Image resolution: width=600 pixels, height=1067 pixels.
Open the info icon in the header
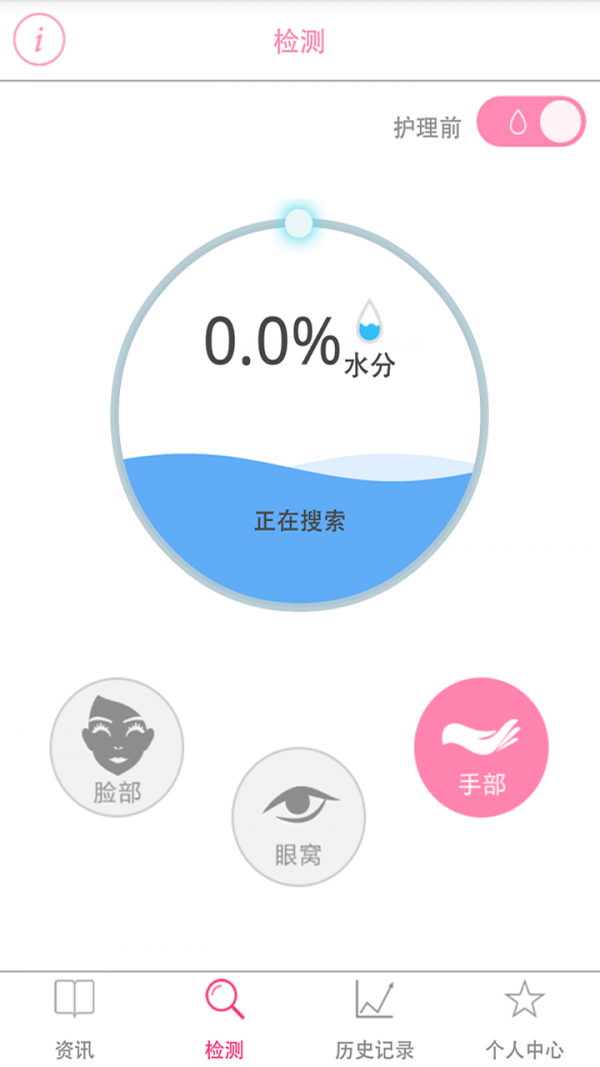tap(39, 41)
